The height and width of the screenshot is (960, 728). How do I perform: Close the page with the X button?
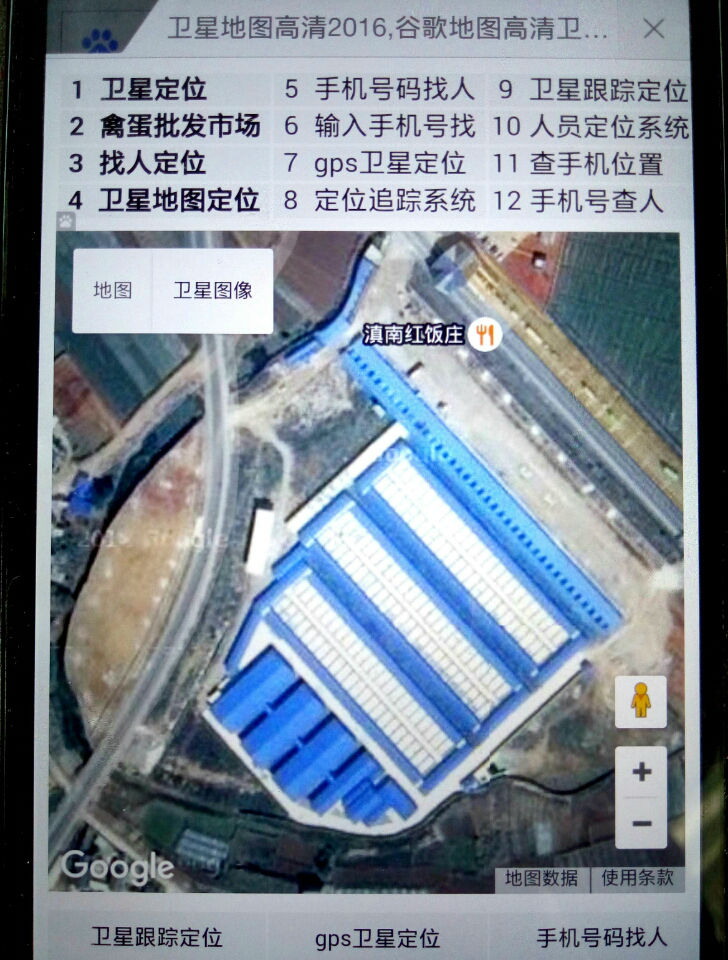tap(653, 28)
